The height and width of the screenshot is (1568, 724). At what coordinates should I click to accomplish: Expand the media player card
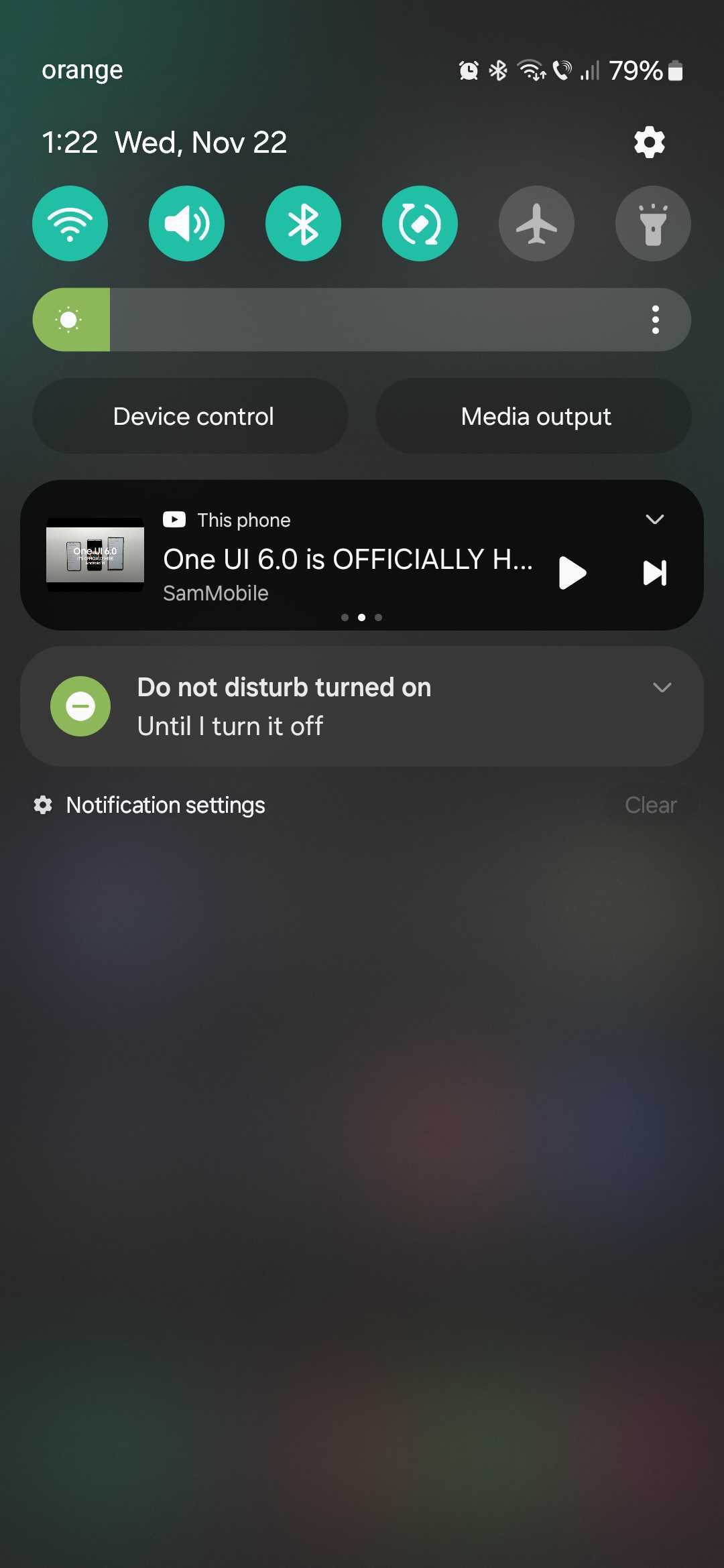[654, 519]
